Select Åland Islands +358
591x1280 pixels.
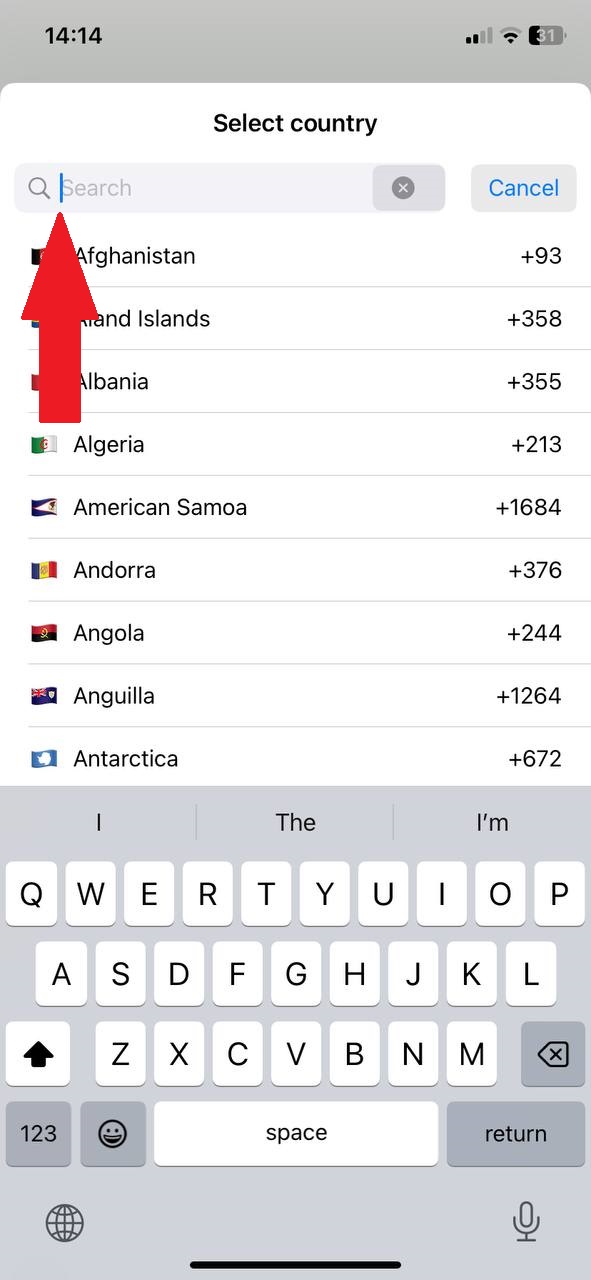pos(295,319)
